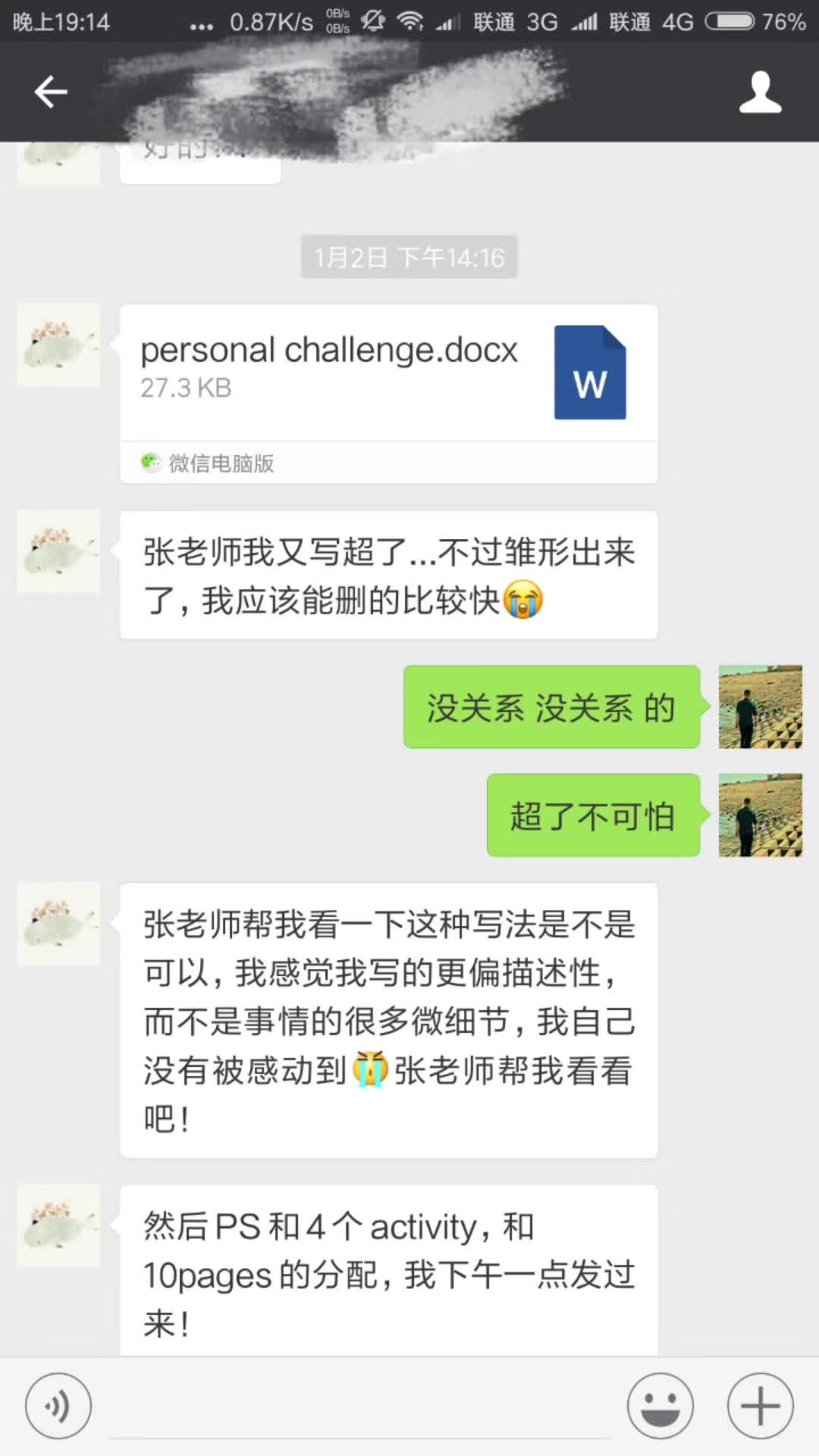Screen dimensions: 819x1456
Task: Open the personal challenge.docx file
Action: pyautogui.click(x=388, y=372)
